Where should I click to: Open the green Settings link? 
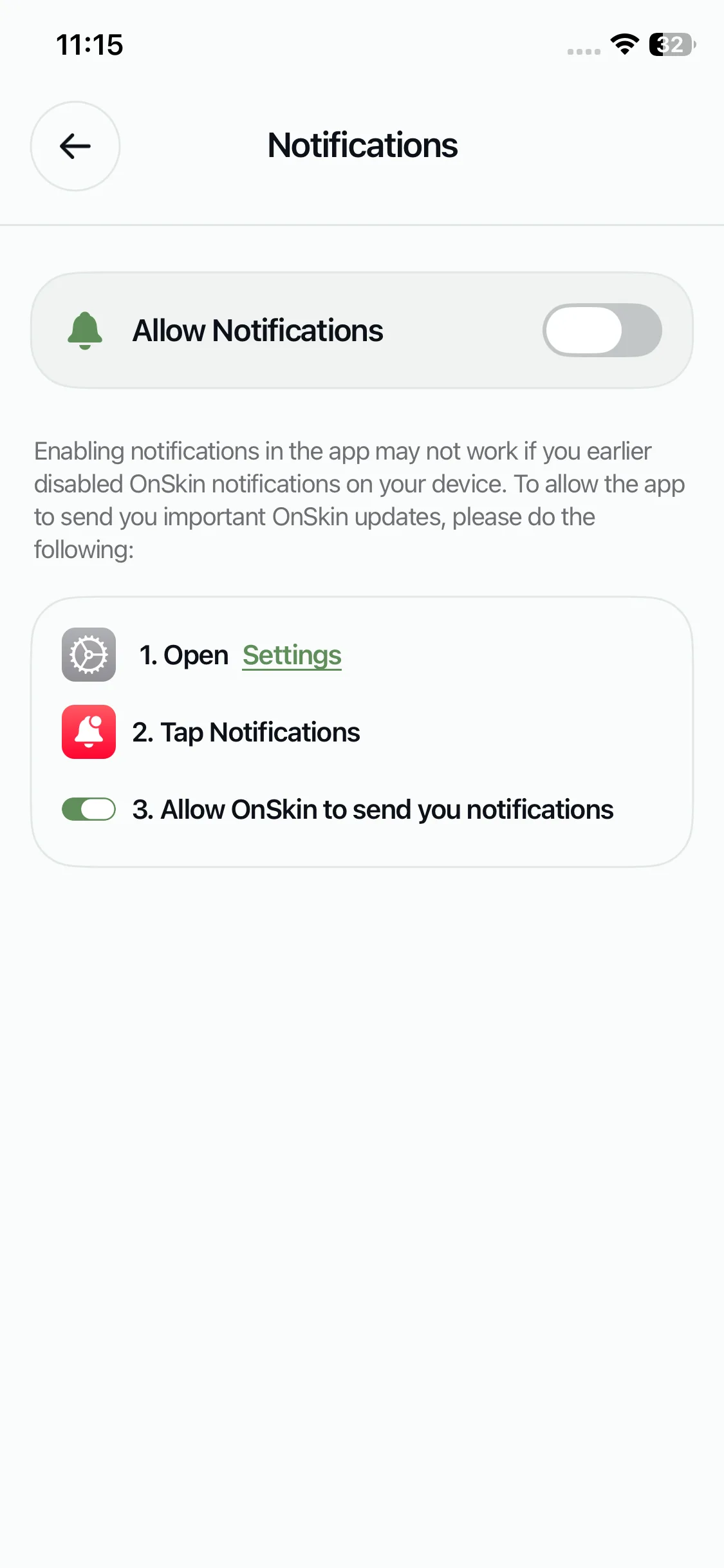(292, 655)
